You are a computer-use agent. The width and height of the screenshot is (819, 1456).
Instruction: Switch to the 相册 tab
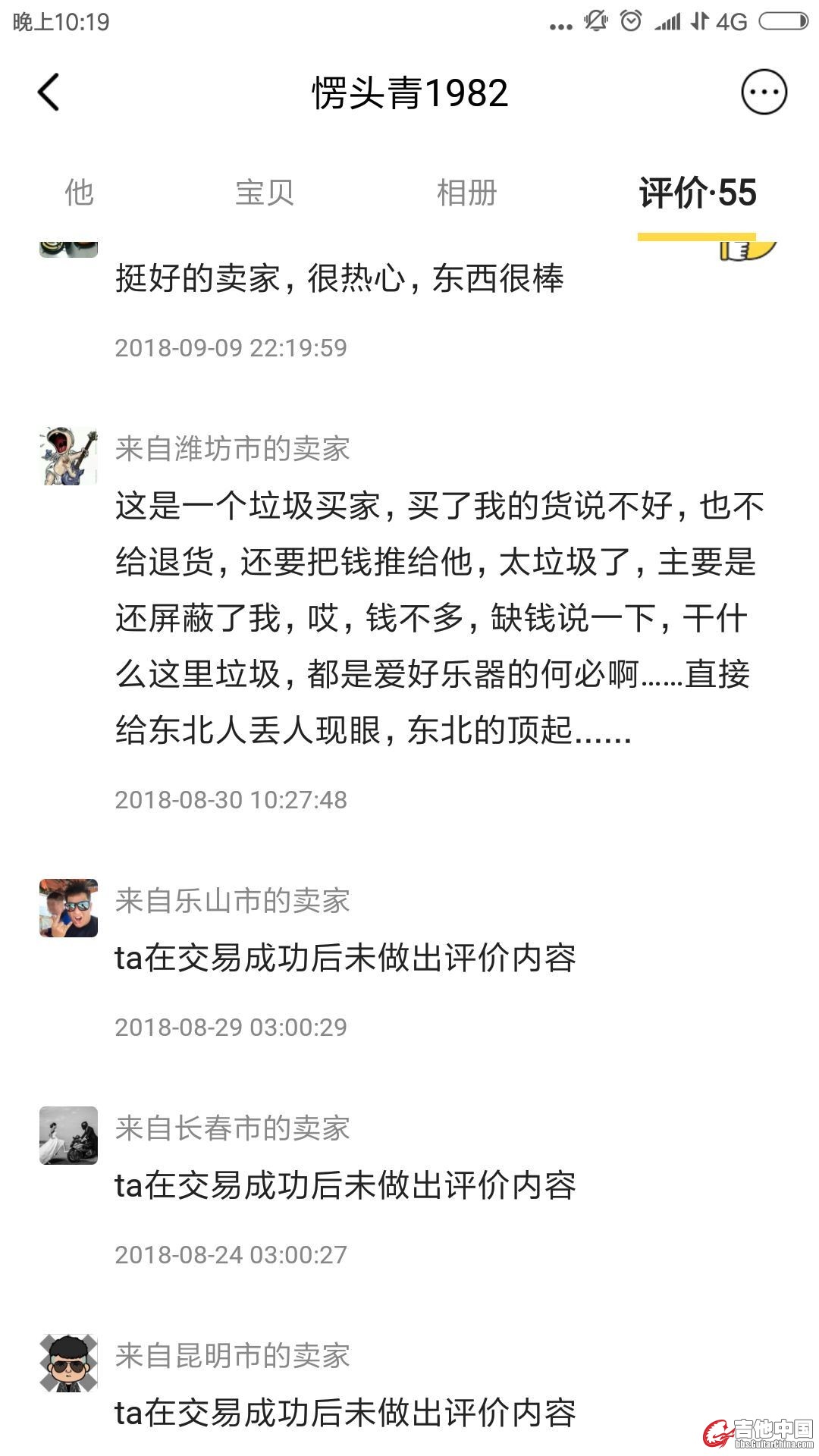(x=466, y=193)
